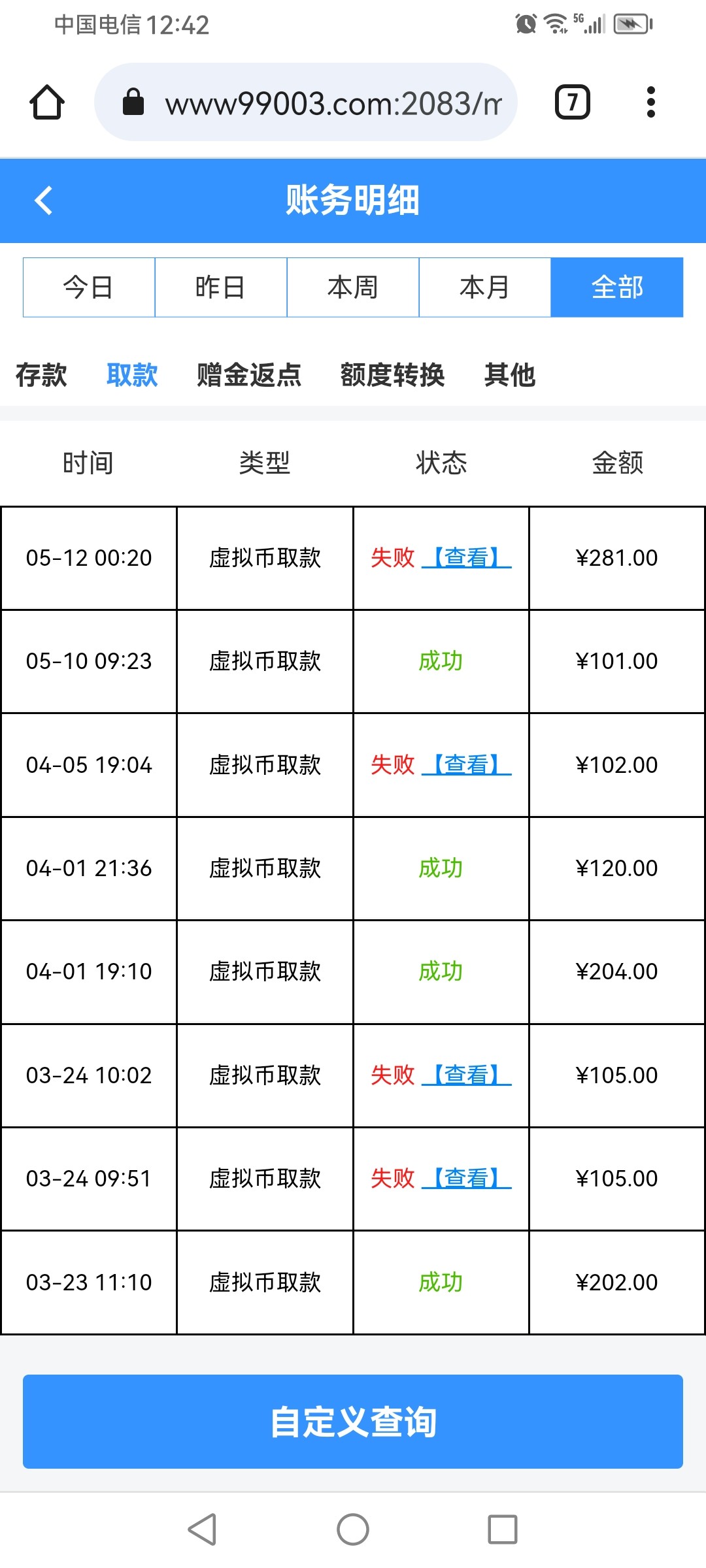View failure details for 05-12 00:20 withdrawal
This screenshot has width=706, height=1568.
pos(467,558)
